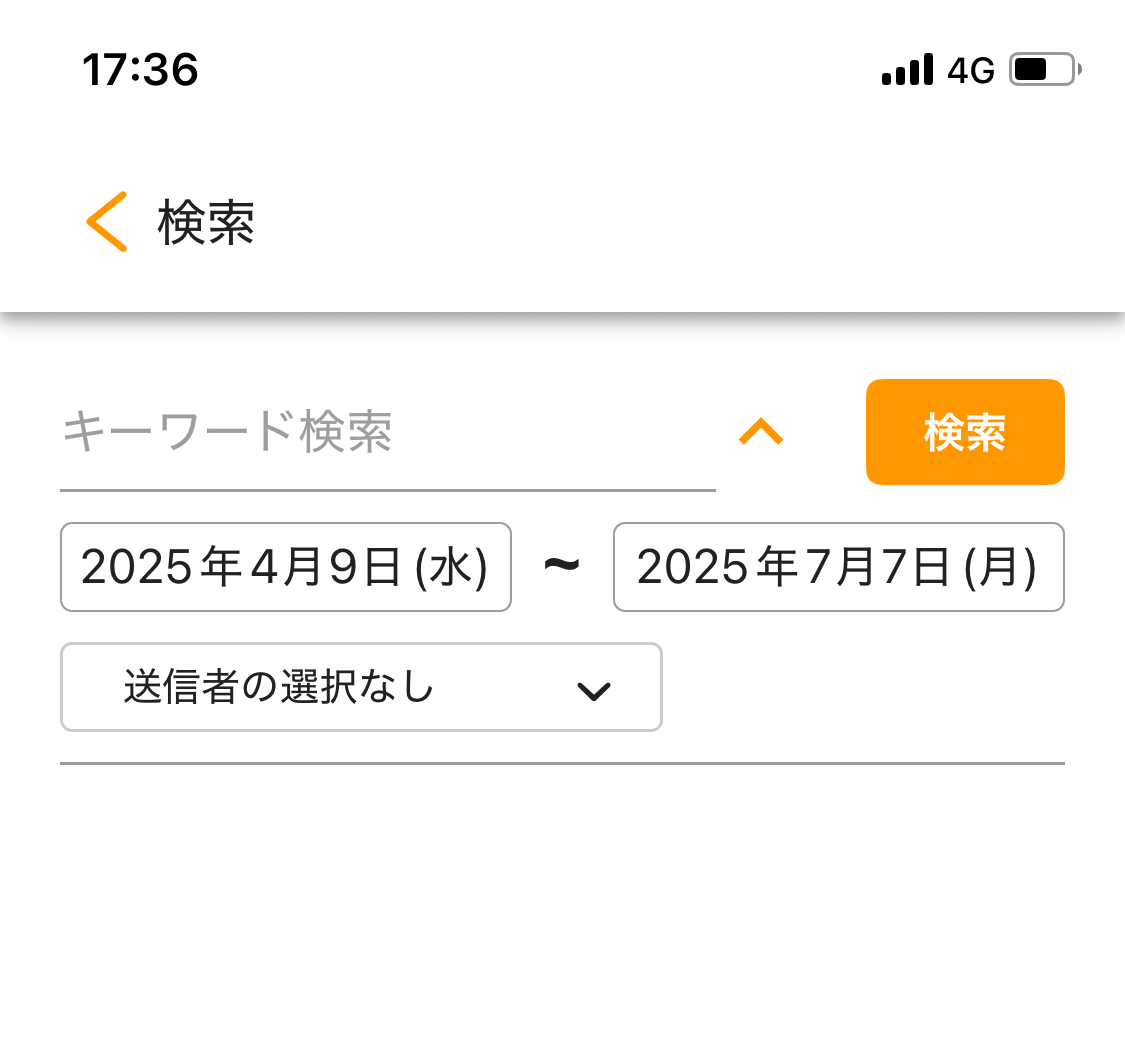The width and height of the screenshot is (1125, 1050).
Task: Open the start date picker 2025年4月9日
Action: point(286,567)
